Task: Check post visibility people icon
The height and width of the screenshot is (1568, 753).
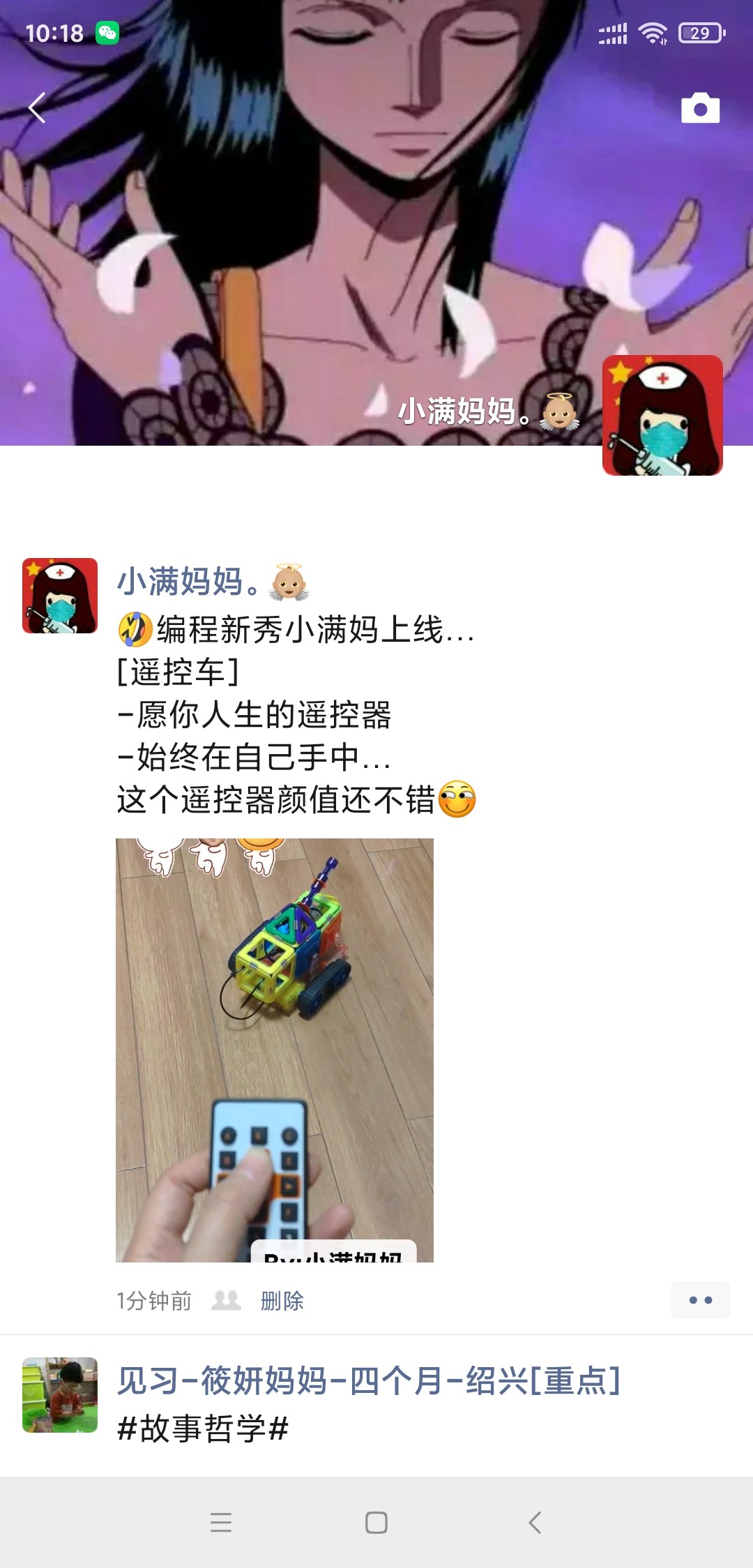Action: point(226,1300)
